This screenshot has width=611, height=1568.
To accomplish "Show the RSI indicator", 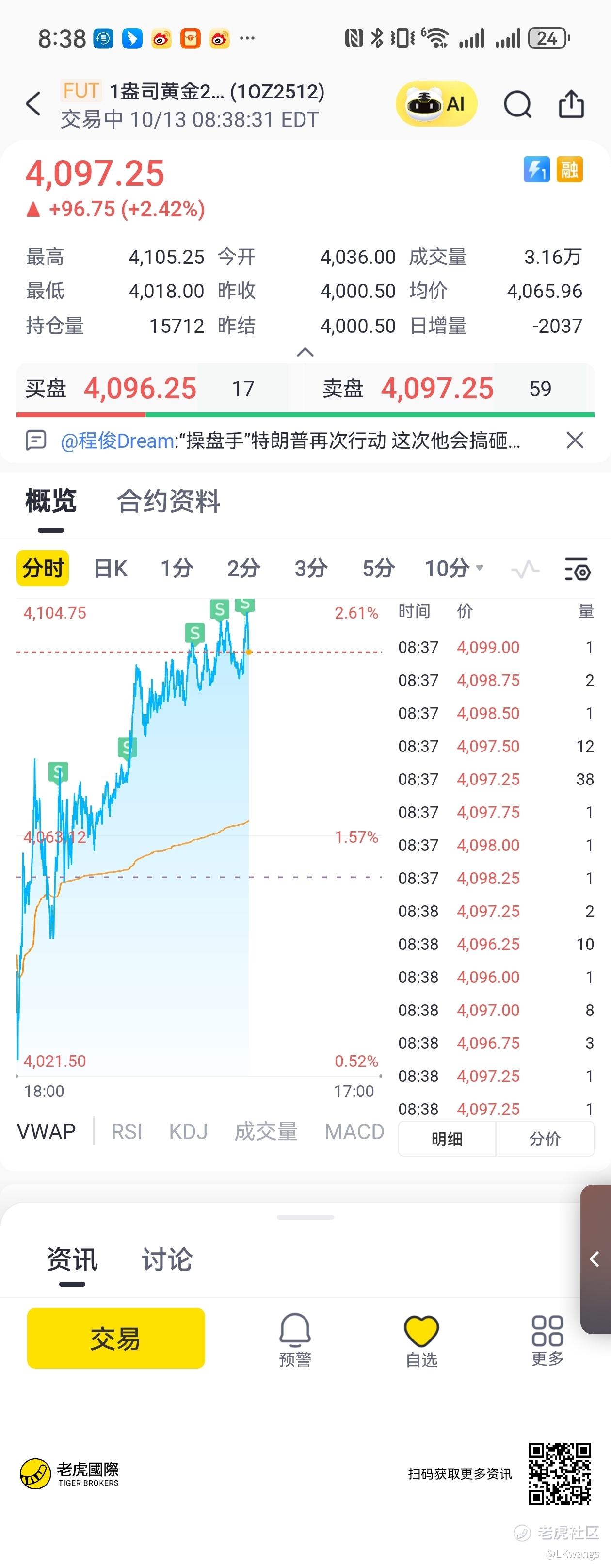I will click(127, 1131).
